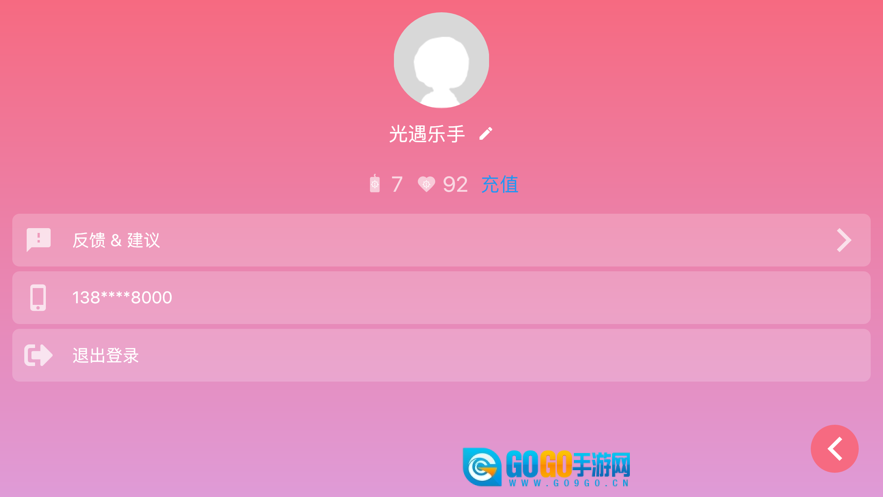The width and height of the screenshot is (883, 497).
Task: Open the 充值 recharge link
Action: coord(500,184)
